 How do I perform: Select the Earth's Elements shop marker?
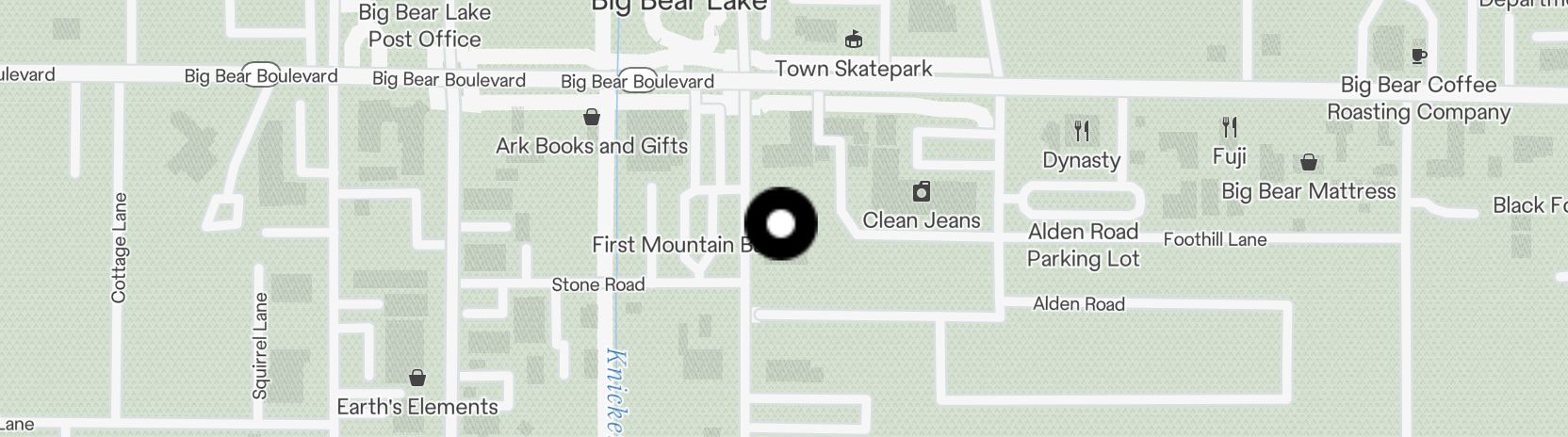[417, 379]
